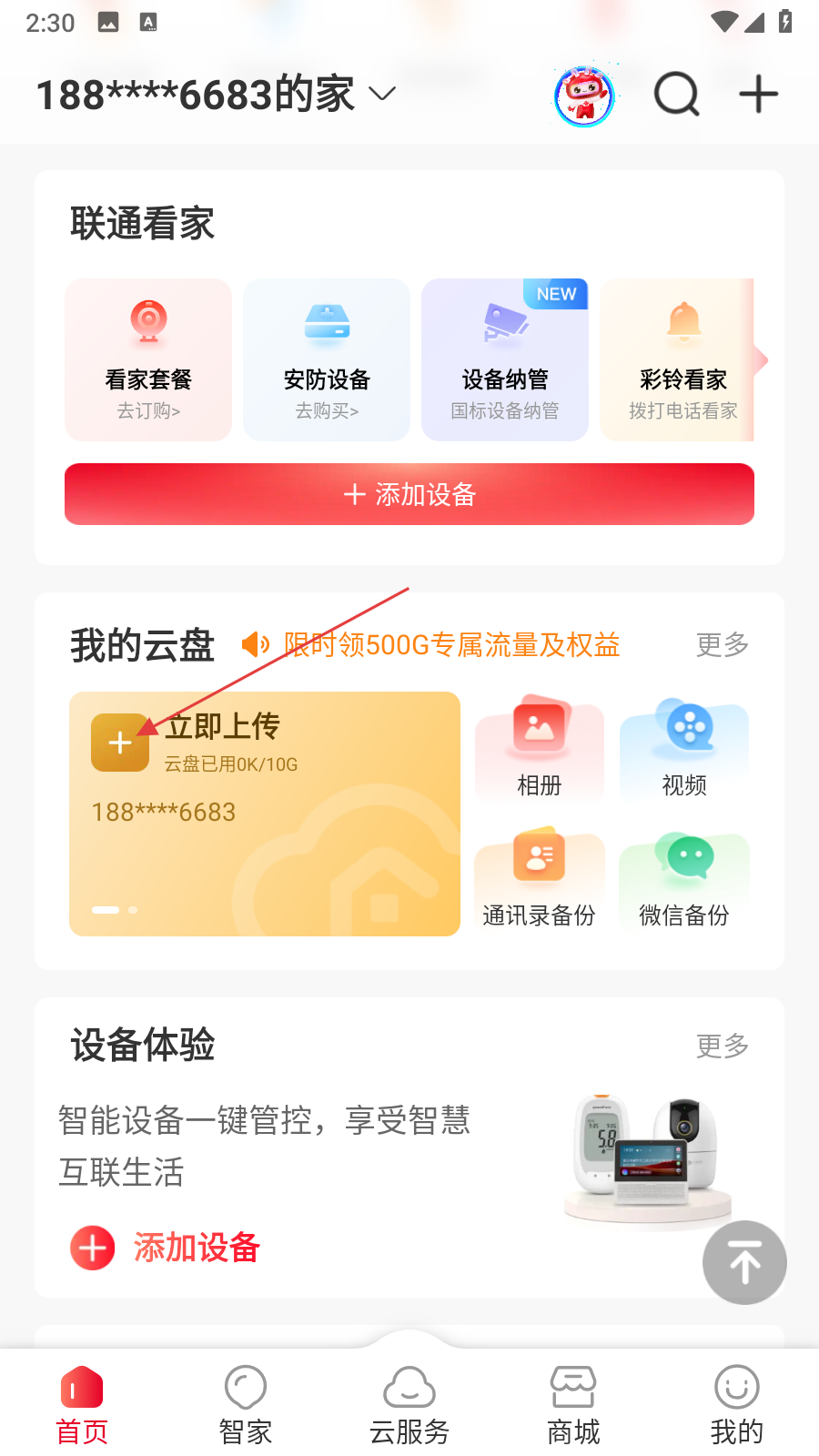Screen dimensions: 819x1456
Task: Tap the back-to-top arrow button
Action: click(x=744, y=1263)
